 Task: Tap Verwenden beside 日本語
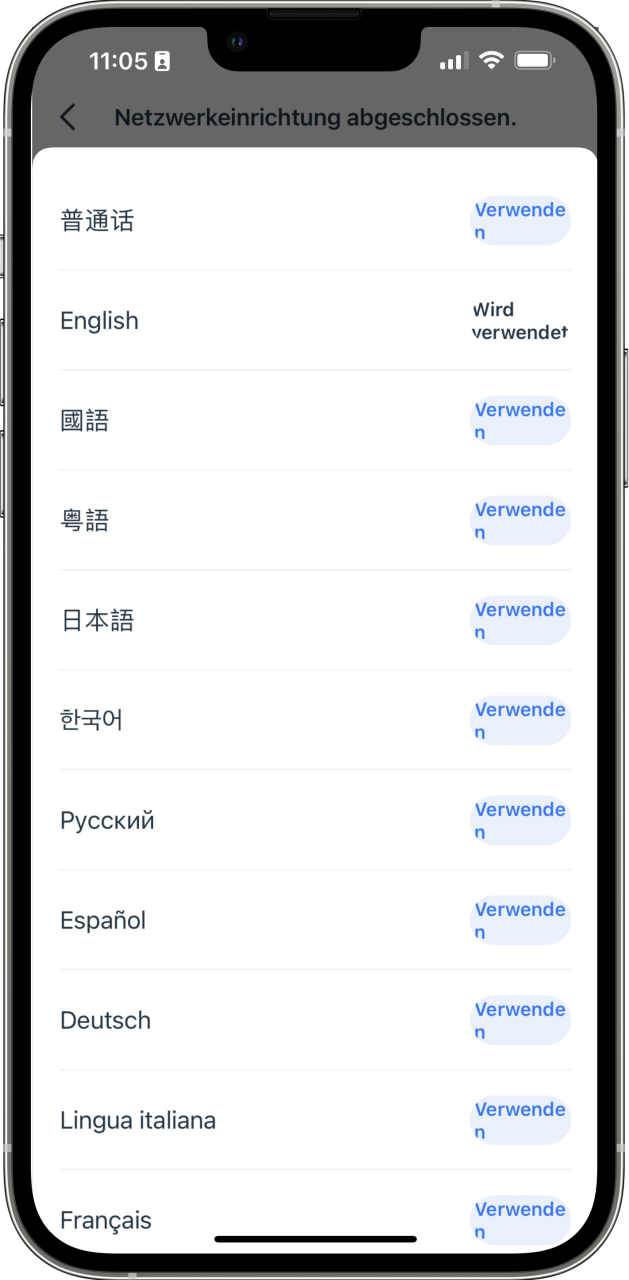520,621
